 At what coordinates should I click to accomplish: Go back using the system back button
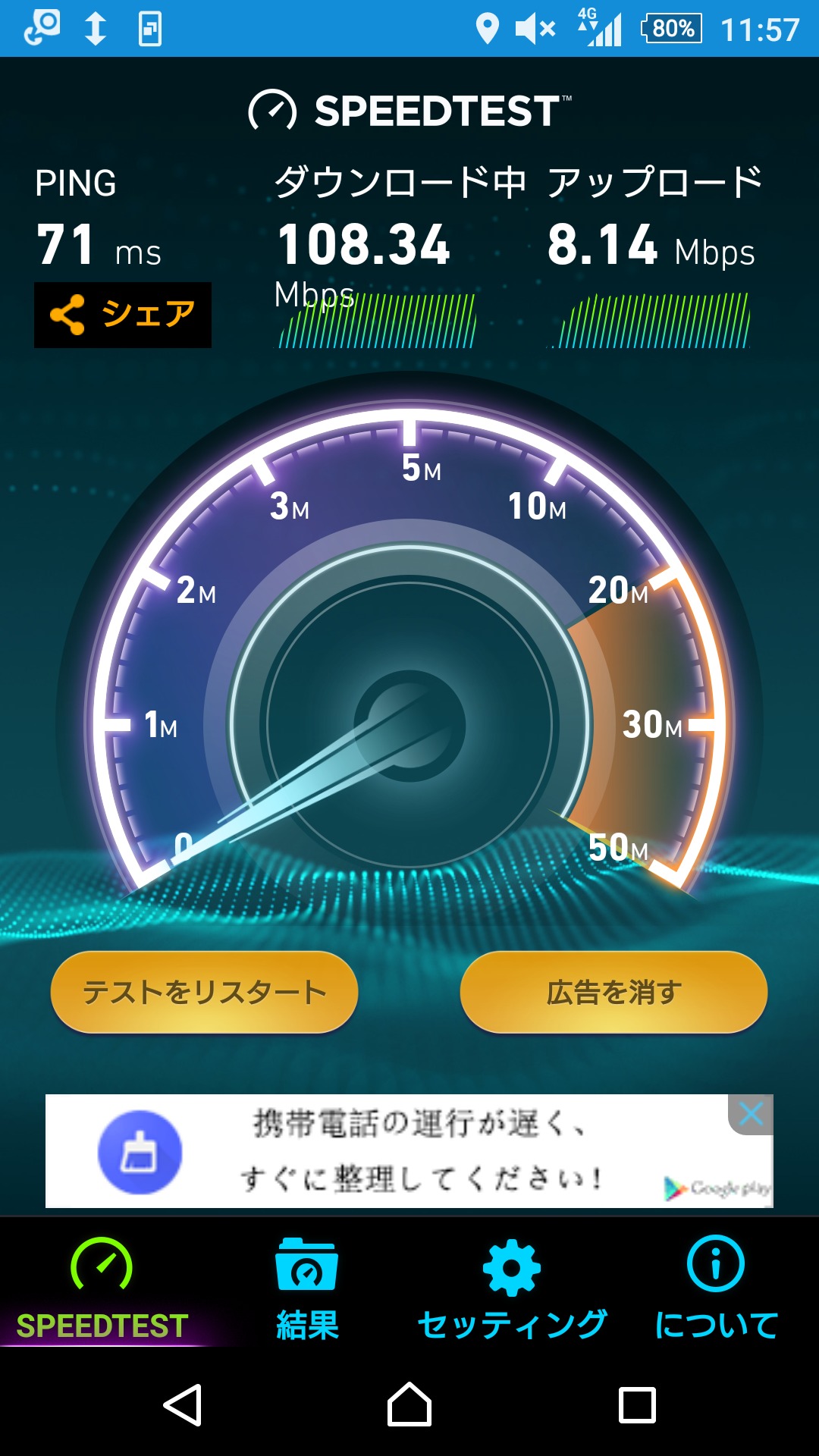click(183, 1405)
